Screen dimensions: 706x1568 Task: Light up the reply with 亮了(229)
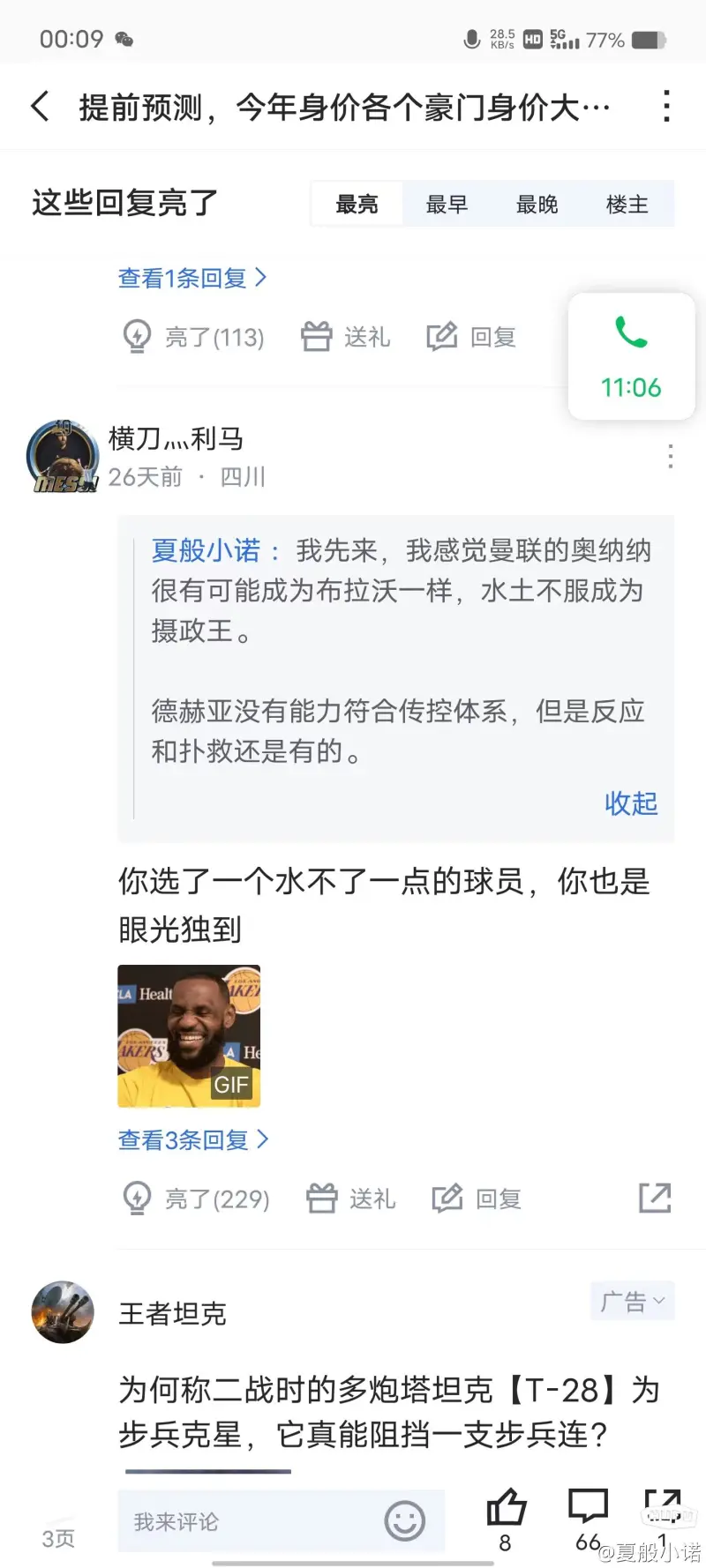point(195,1198)
